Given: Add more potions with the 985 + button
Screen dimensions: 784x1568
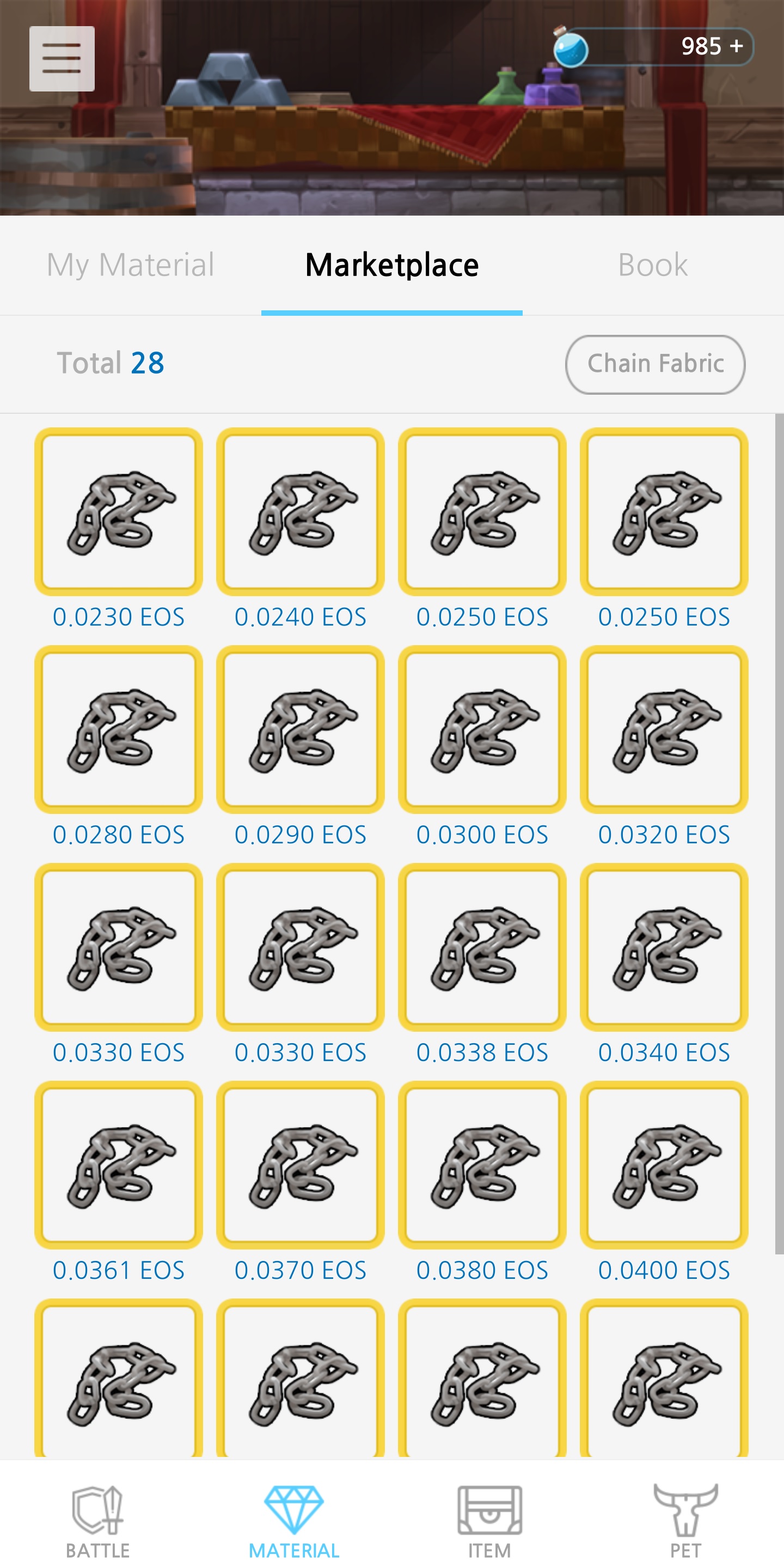Looking at the screenshot, I should pos(711,46).
